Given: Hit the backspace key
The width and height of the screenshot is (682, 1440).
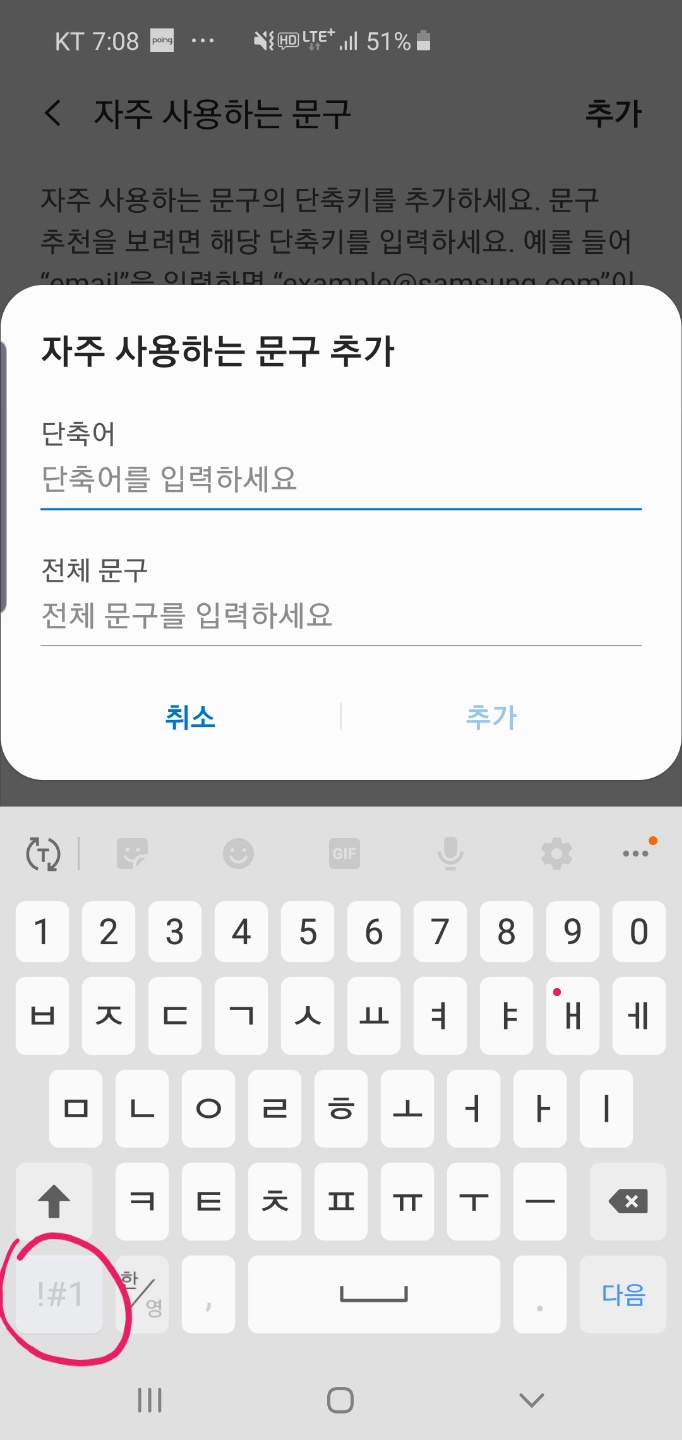Looking at the screenshot, I should (628, 1201).
